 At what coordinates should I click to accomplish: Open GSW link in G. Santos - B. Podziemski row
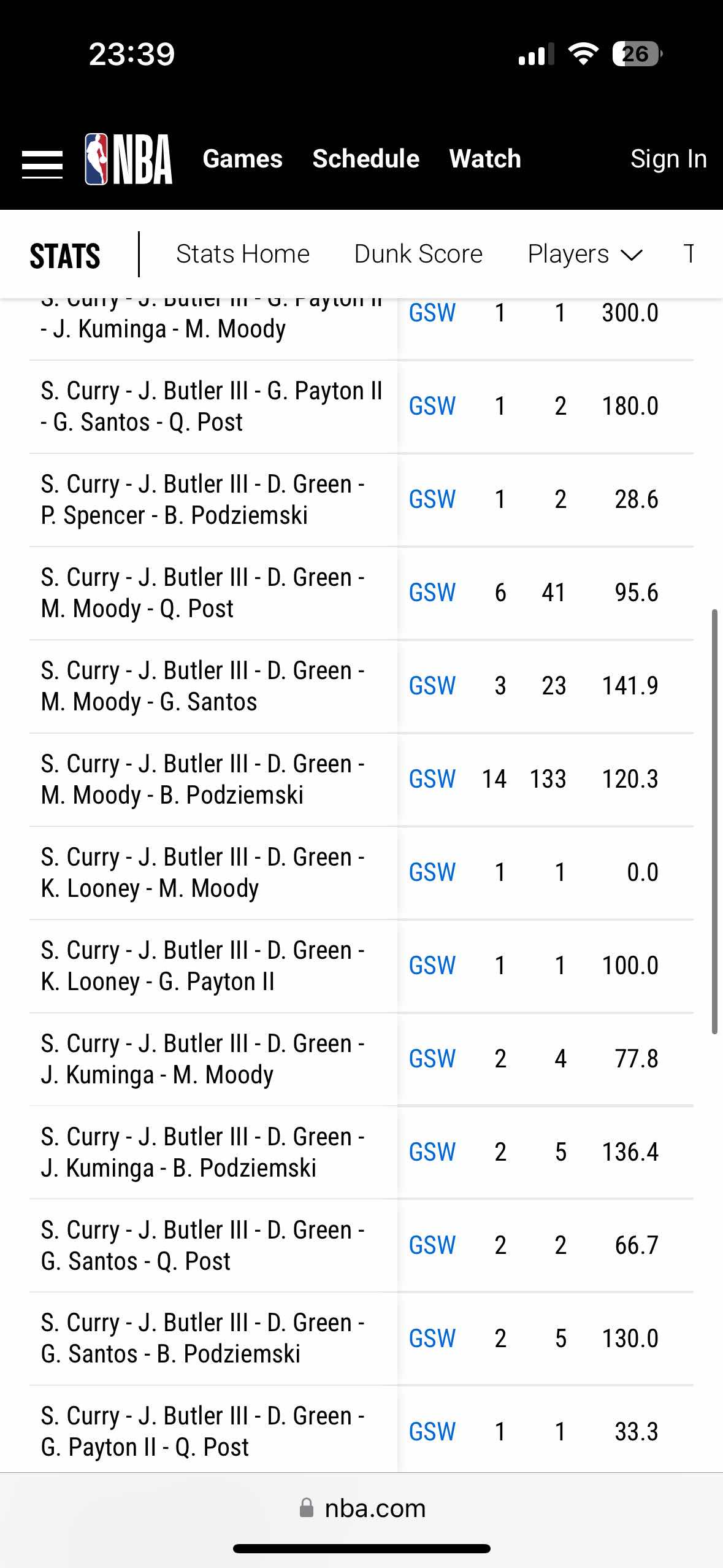[432, 1339]
